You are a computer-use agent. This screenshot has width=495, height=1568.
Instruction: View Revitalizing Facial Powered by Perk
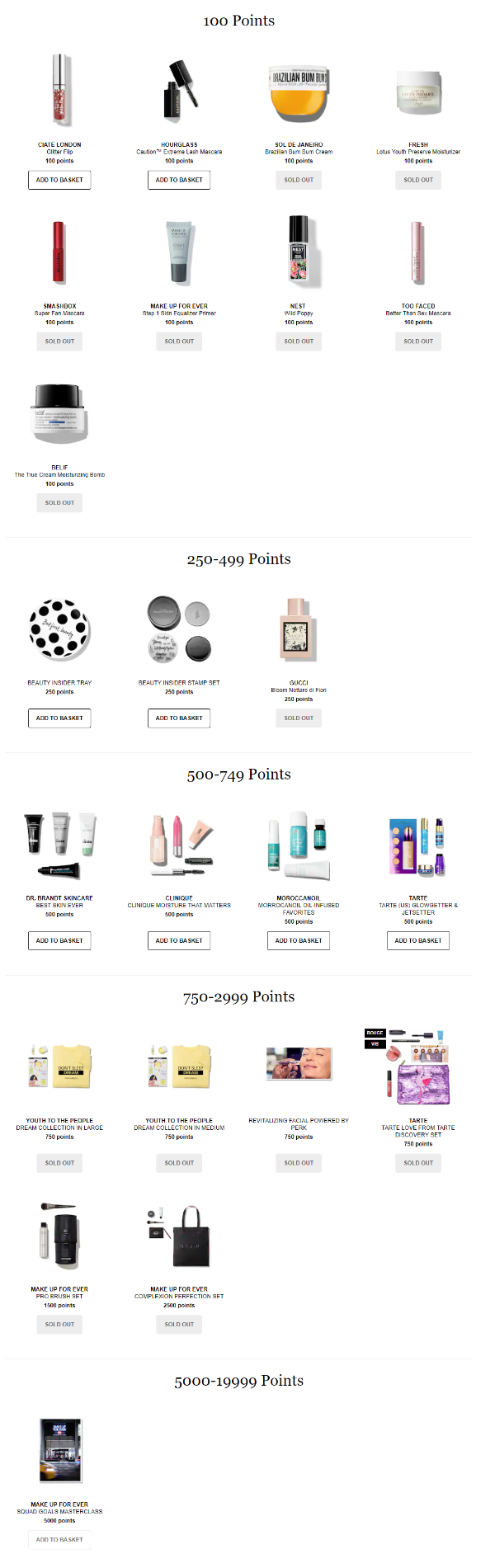pos(299,1066)
